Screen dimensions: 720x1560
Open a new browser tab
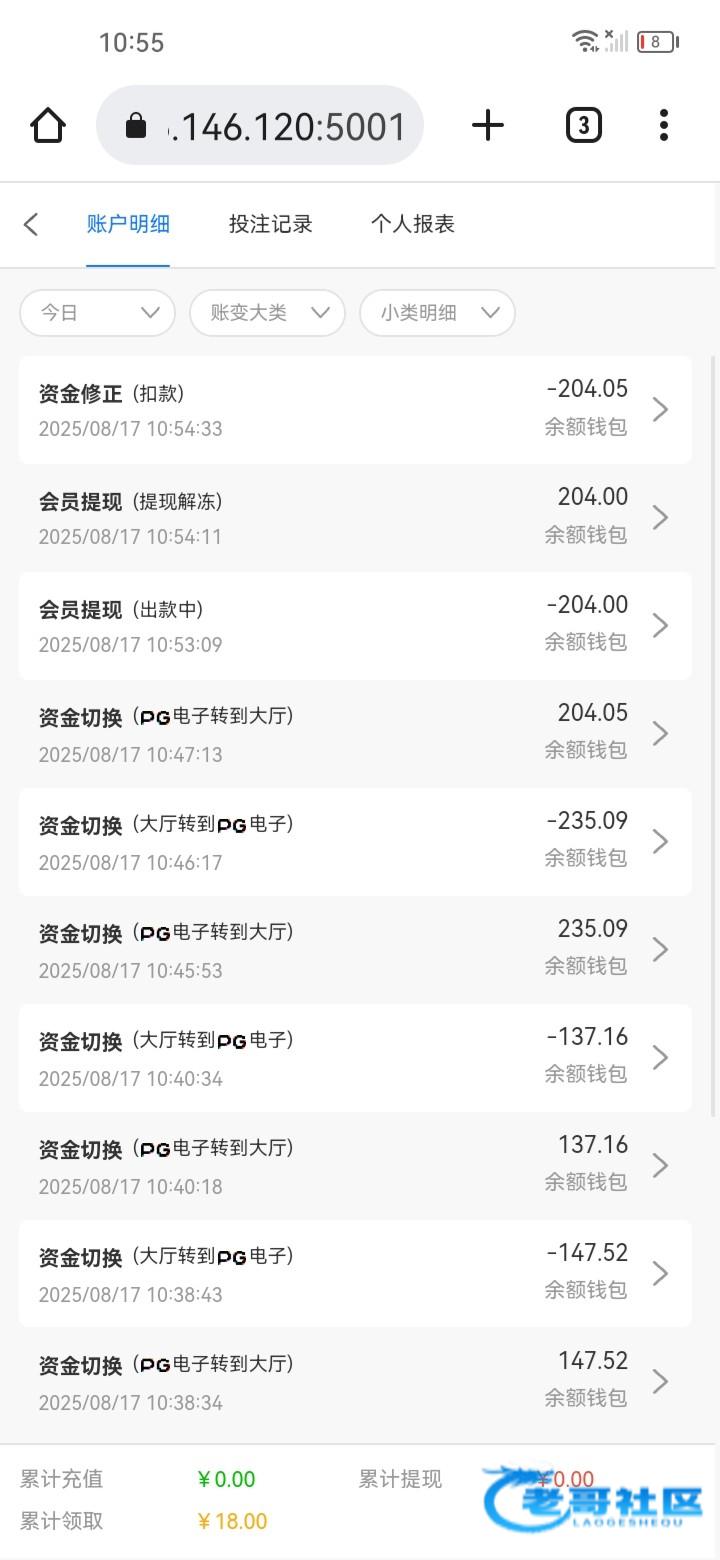click(488, 126)
